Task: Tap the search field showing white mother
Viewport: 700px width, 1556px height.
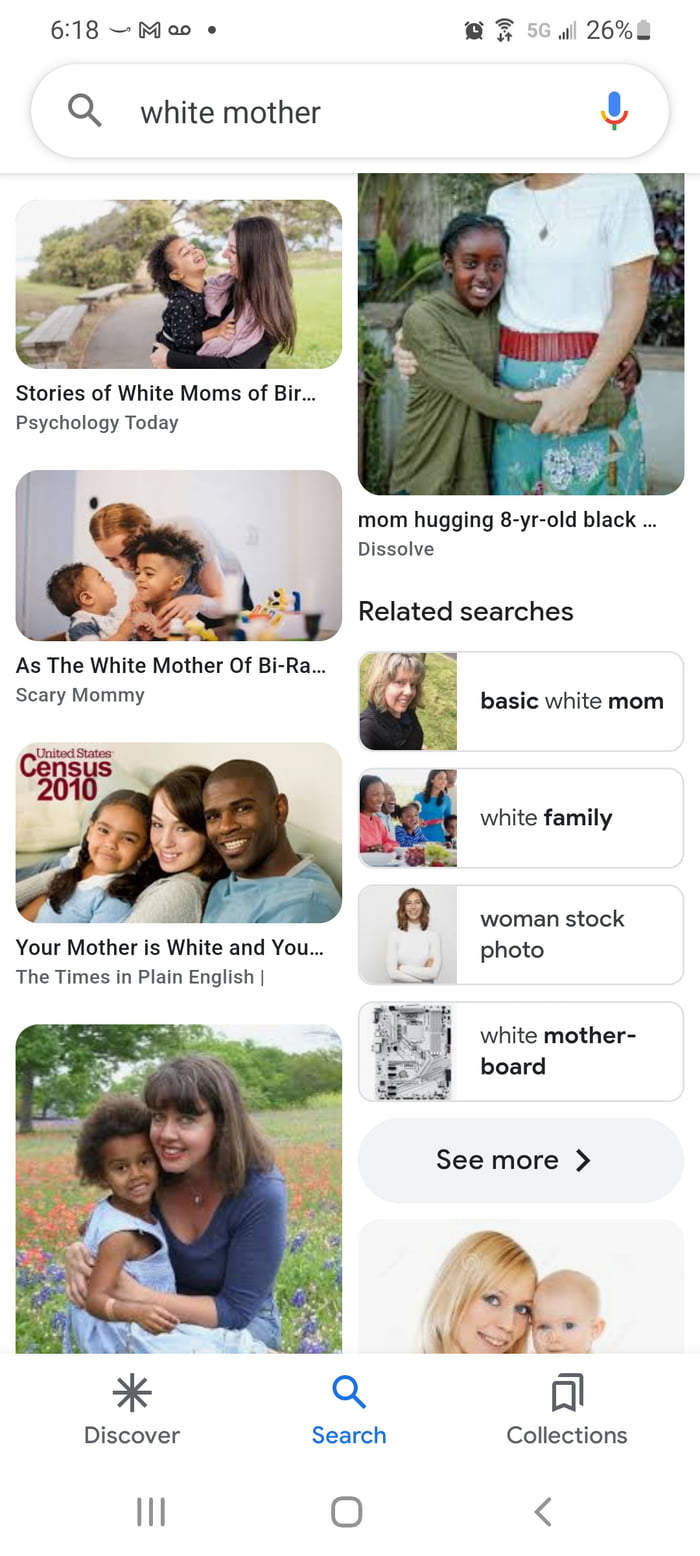Action: pyautogui.click(x=340, y=112)
